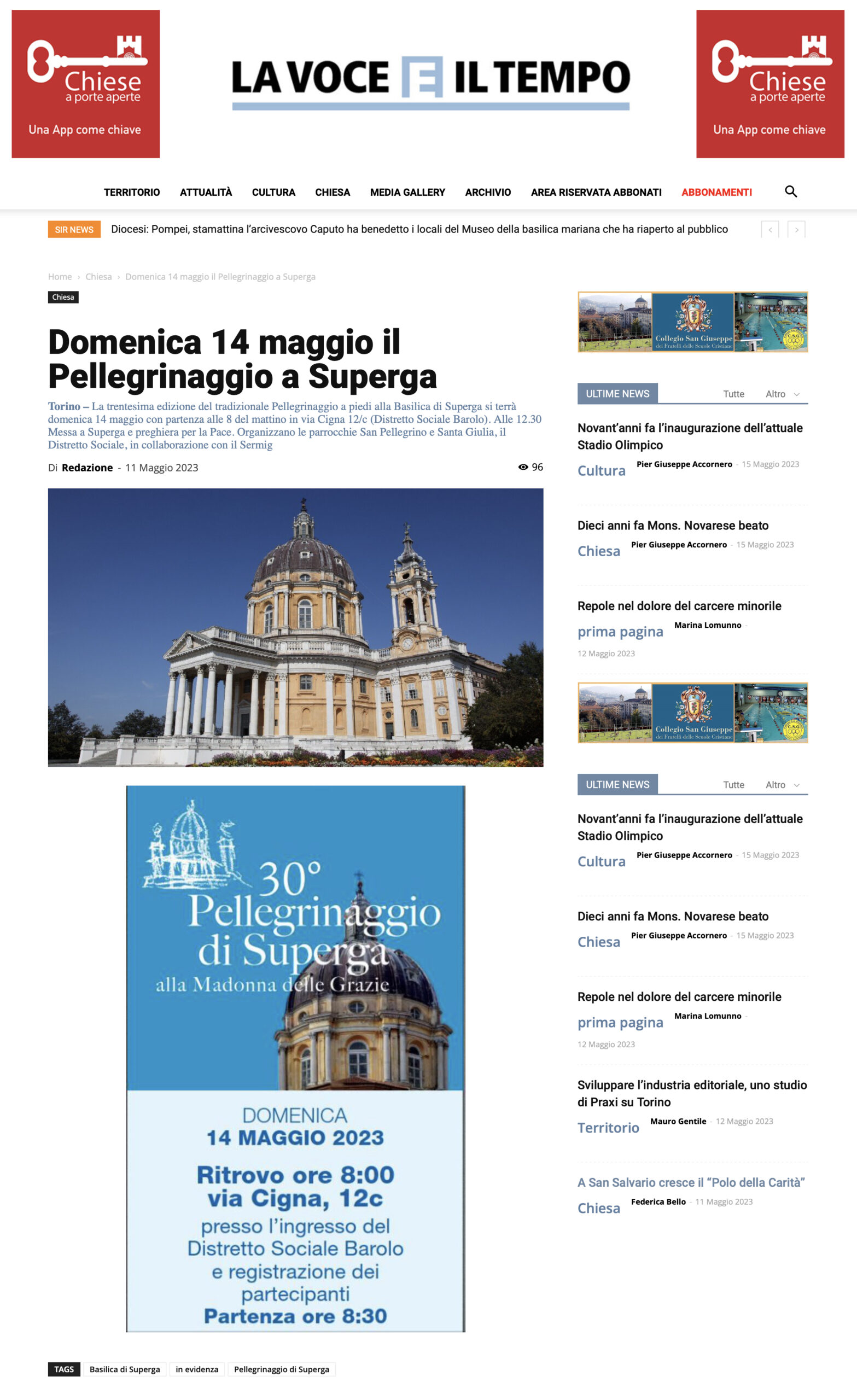This screenshot has height=1400, width=857.
Task: Open the left Chiese a porte aperte banner
Action: tap(85, 84)
